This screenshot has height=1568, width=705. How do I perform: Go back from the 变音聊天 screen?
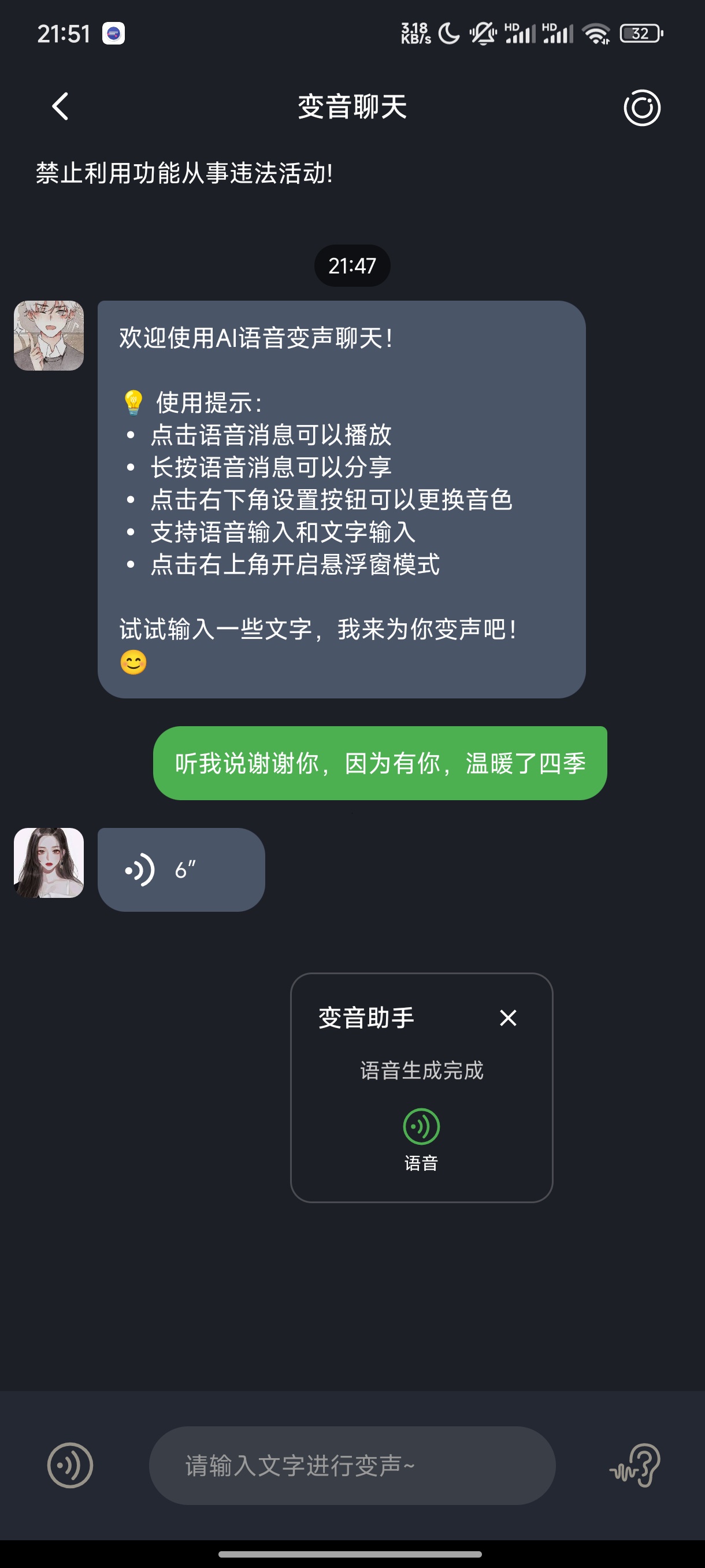[60, 107]
